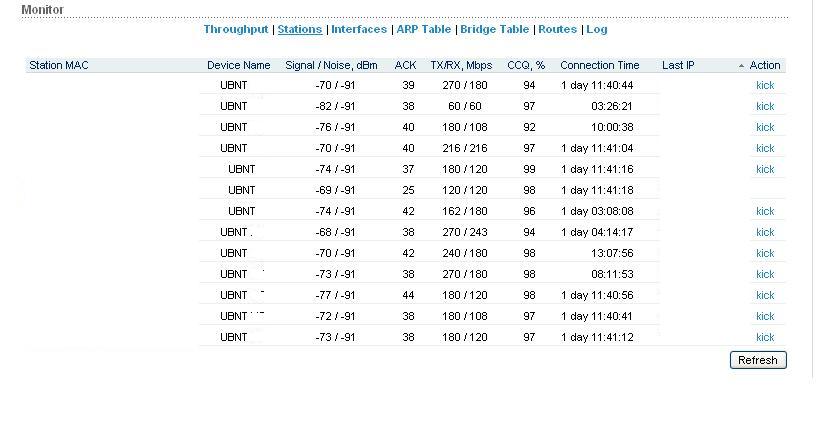Kick the station connected 1 day 11:40:44
This screenshot has width=821, height=448.
click(x=765, y=85)
